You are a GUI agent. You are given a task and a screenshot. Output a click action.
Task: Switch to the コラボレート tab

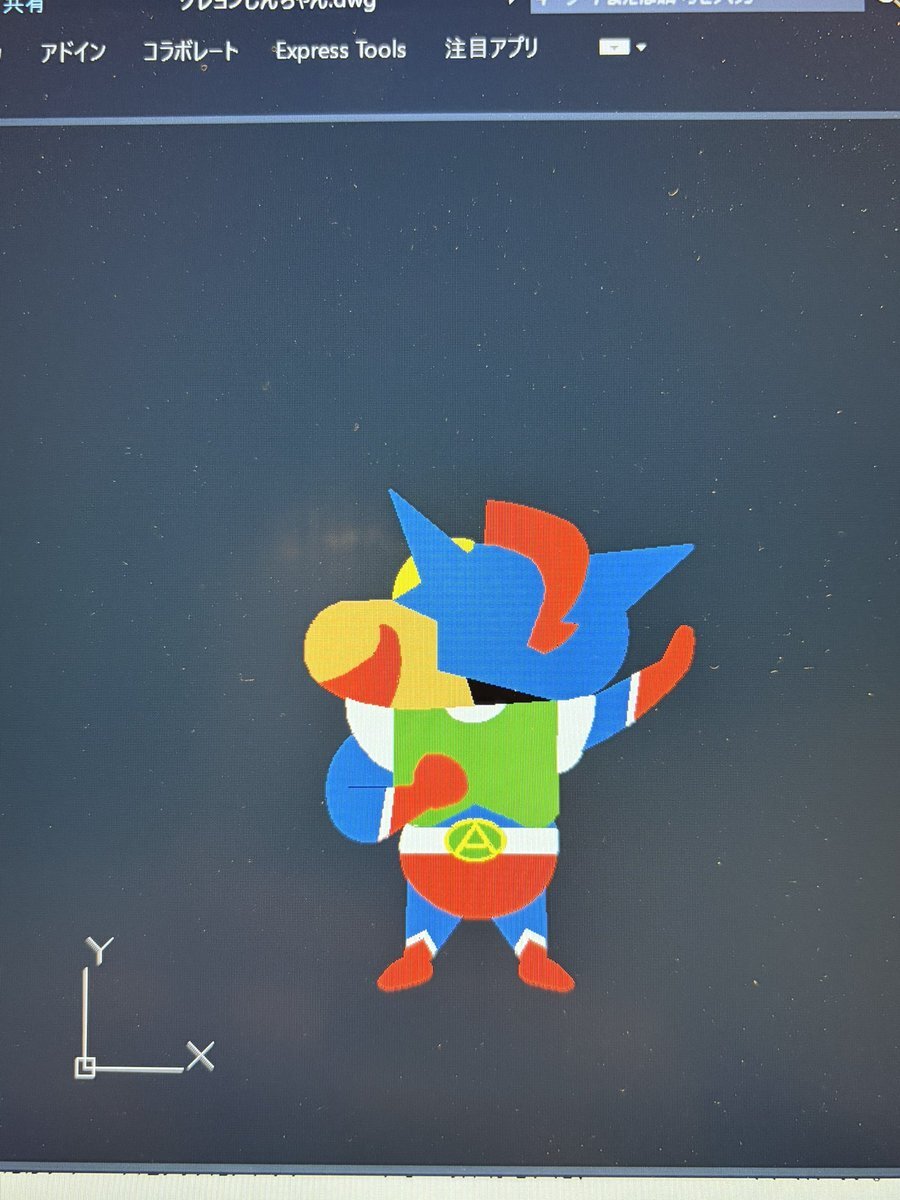(190, 51)
